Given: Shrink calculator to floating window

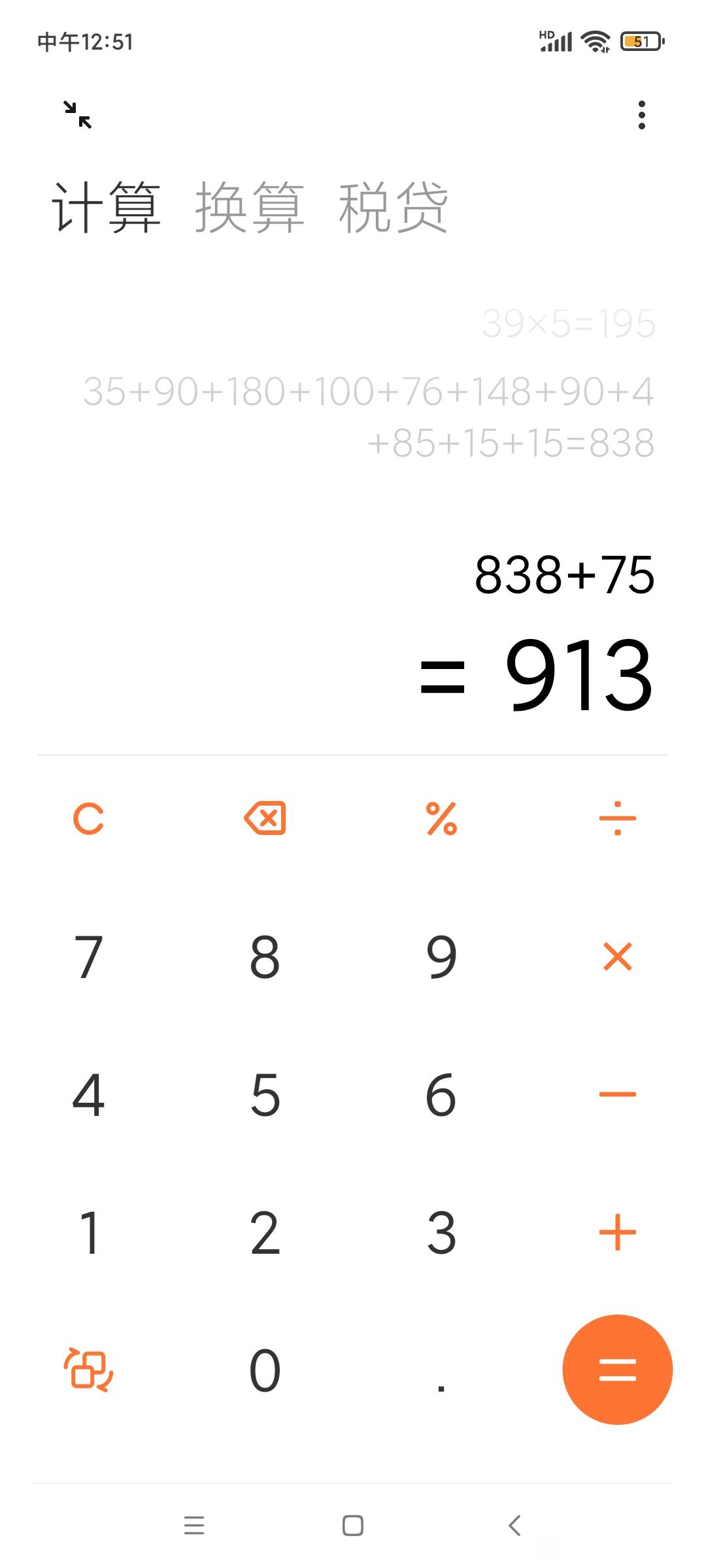Looking at the screenshot, I should point(78,115).
